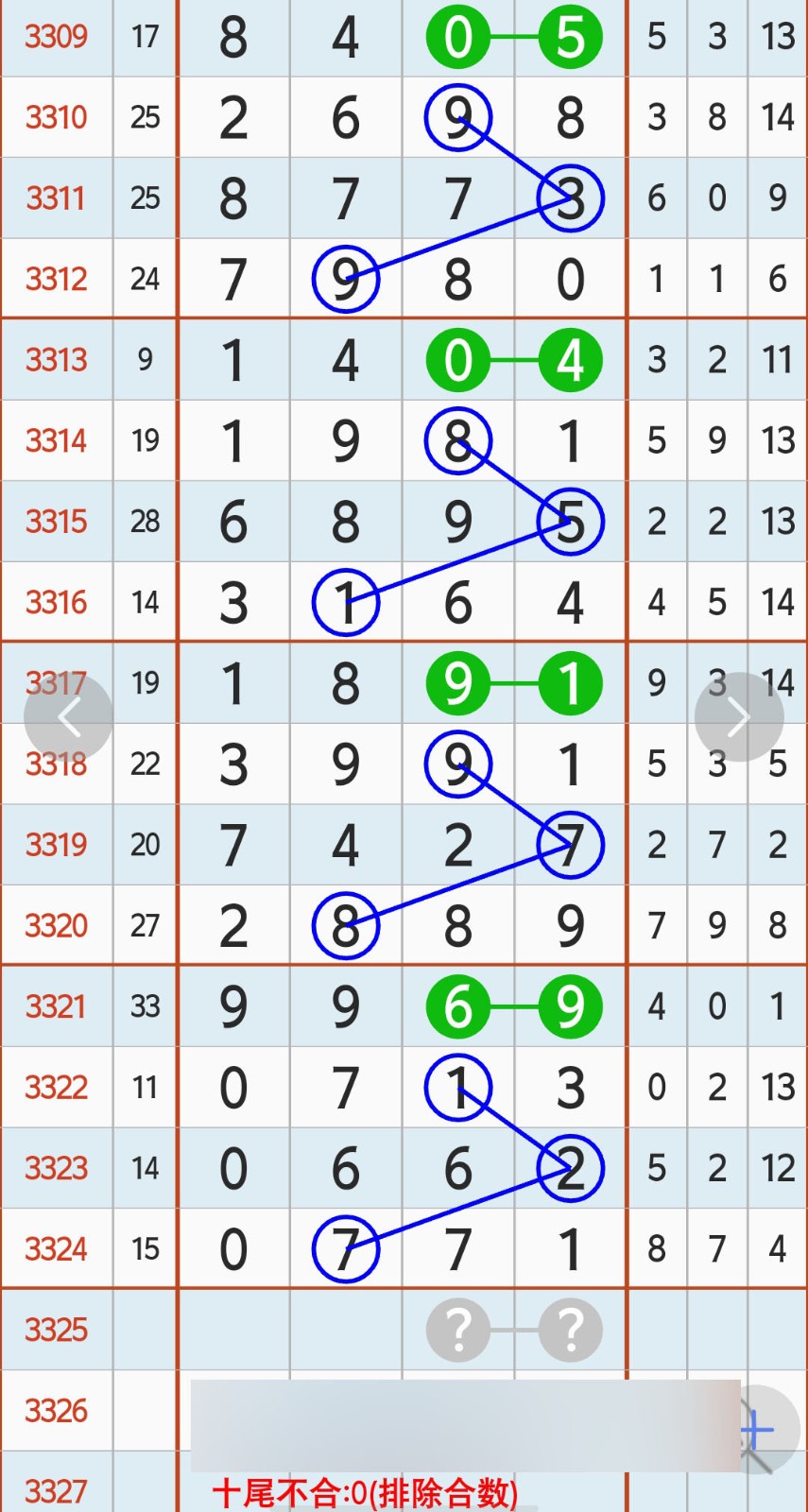Select the green circled 0 in row 3309
This screenshot has width=808, height=1512.
pos(458,36)
